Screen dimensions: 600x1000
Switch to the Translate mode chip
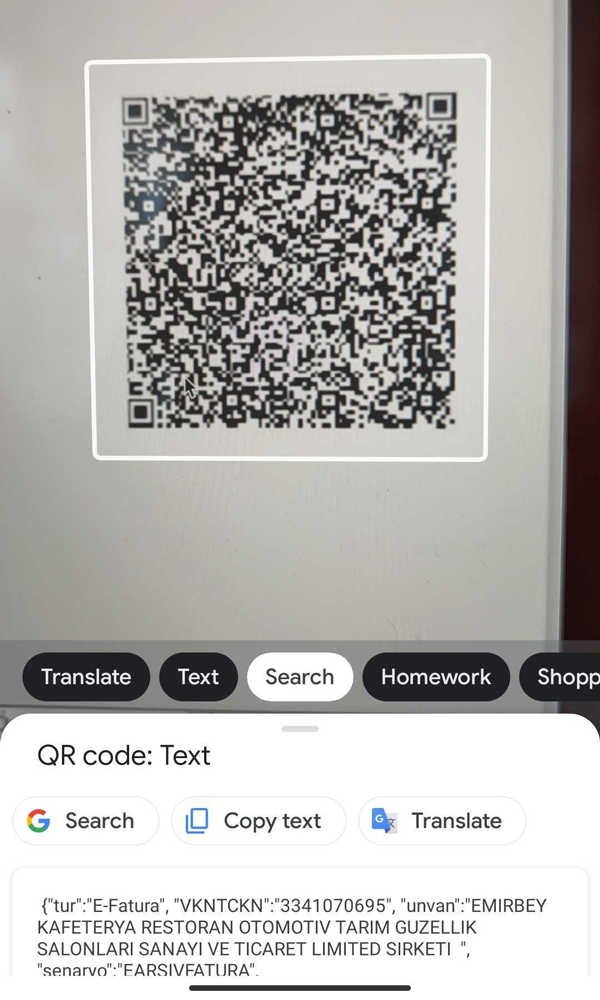point(86,677)
